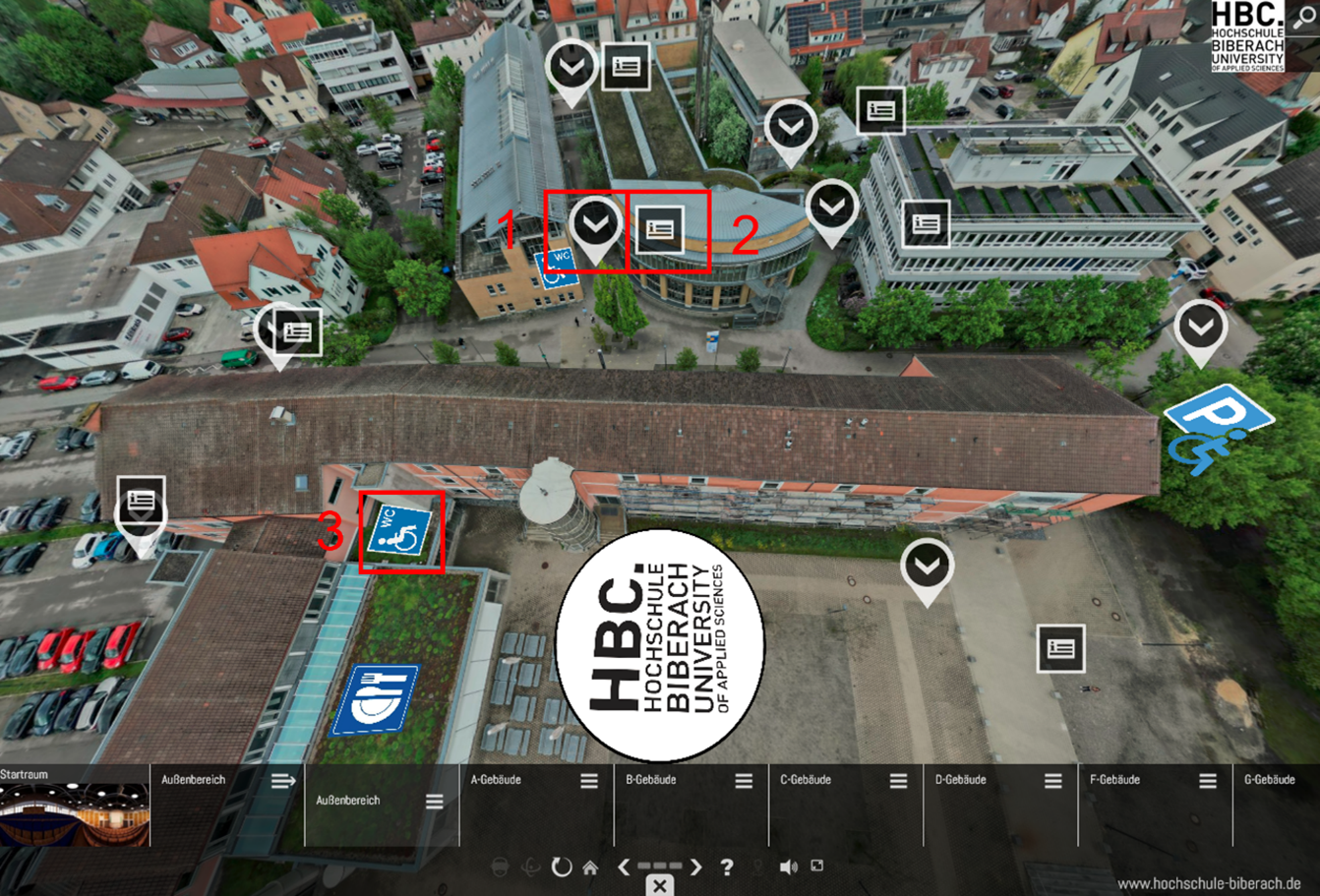Open the Startraum panorama thumbnail

coord(75,813)
